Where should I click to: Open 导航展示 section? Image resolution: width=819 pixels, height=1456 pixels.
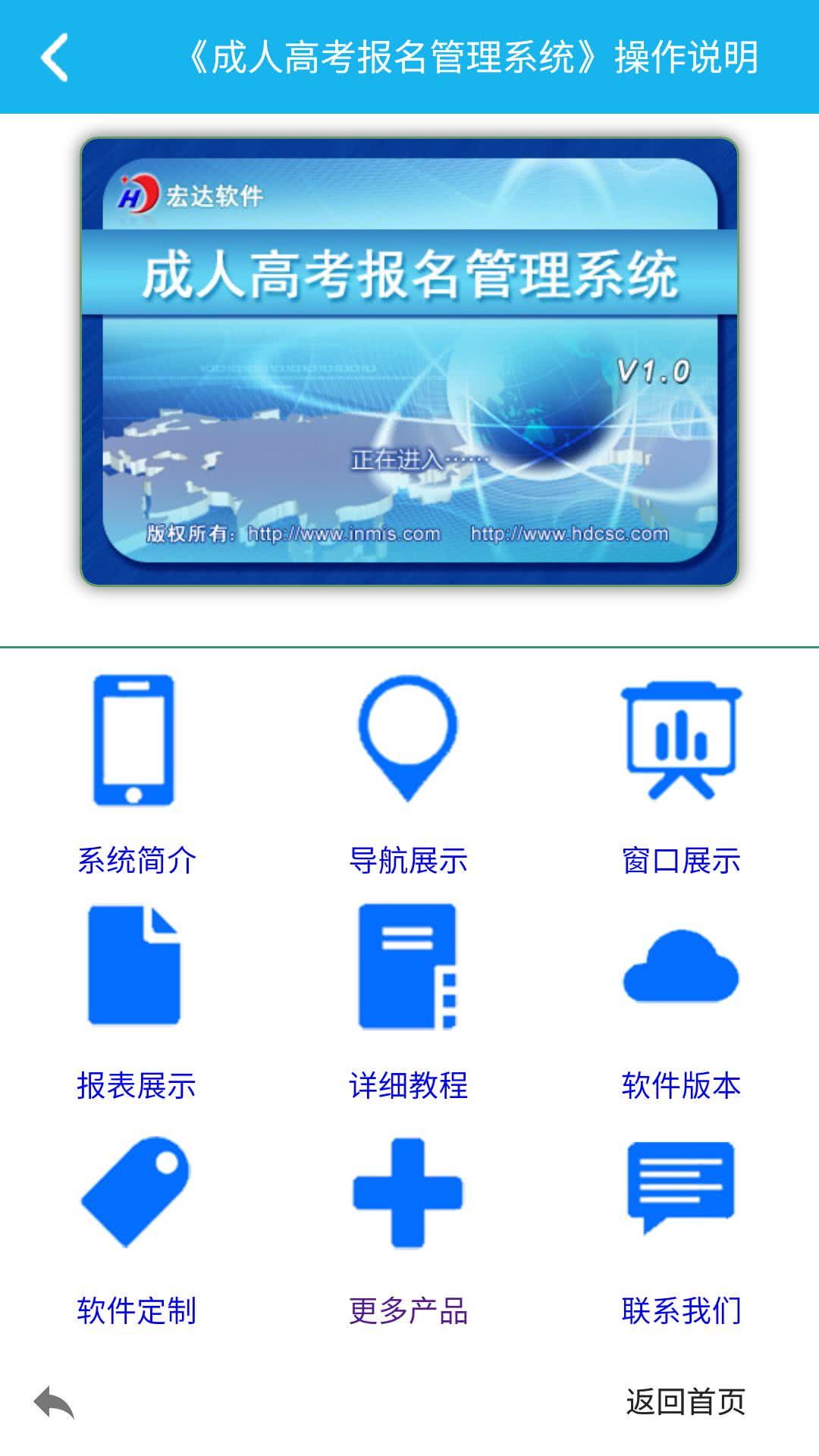(x=408, y=773)
